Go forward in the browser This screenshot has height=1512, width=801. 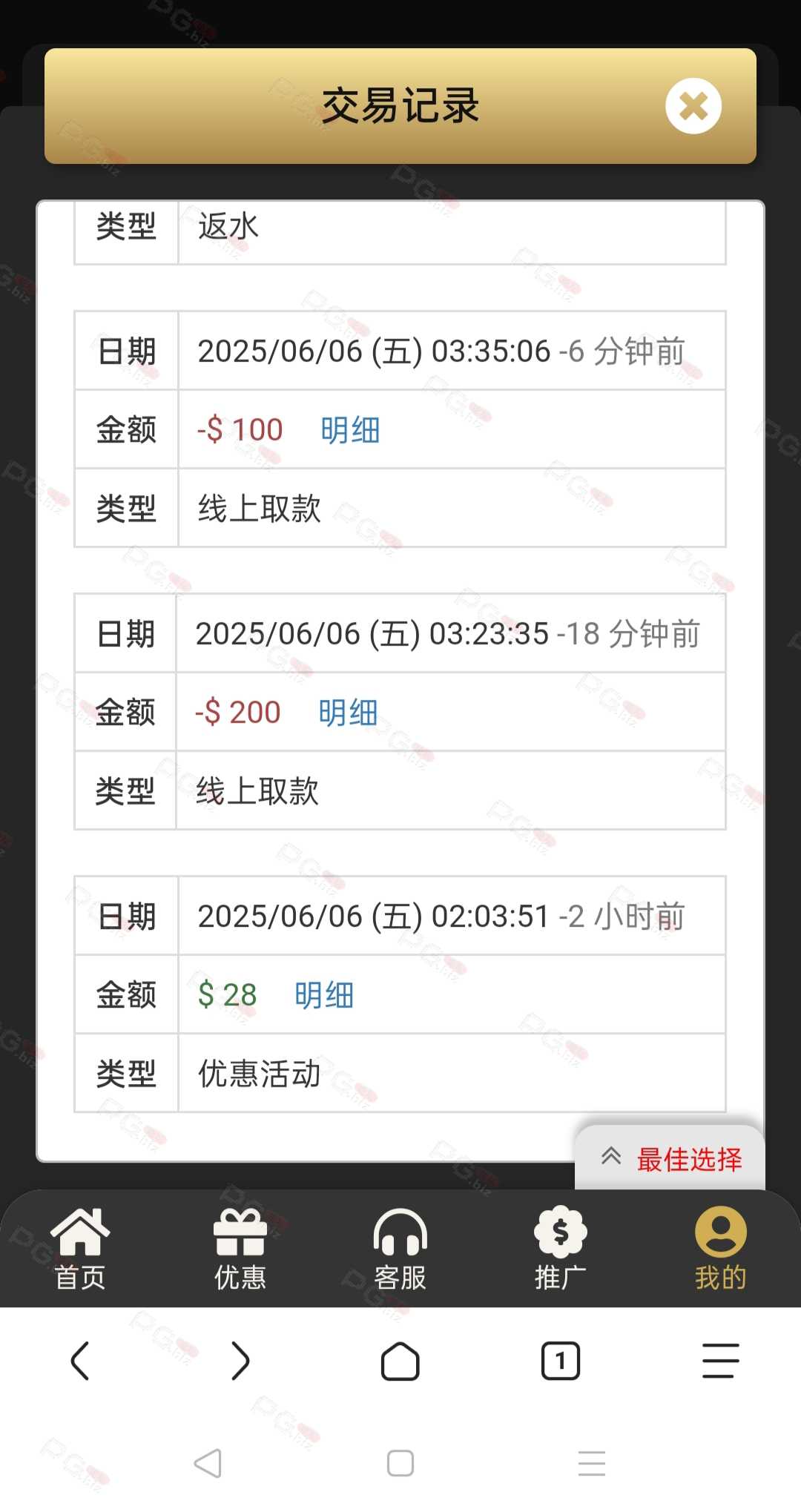pos(240,1361)
